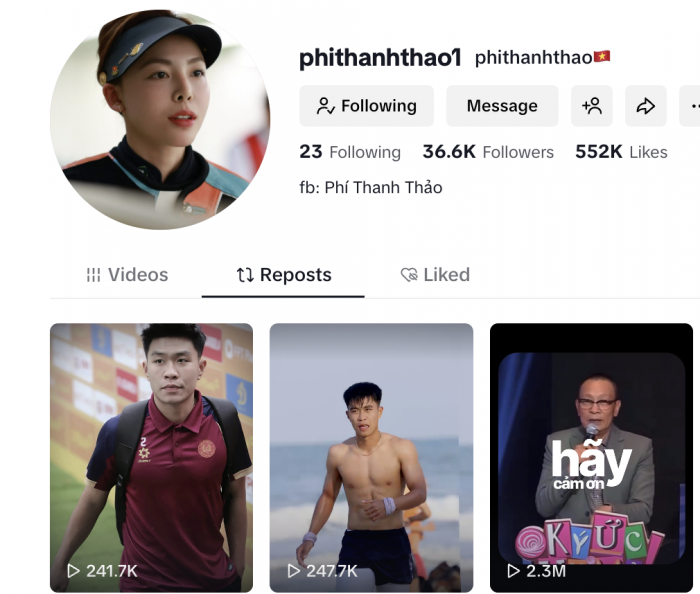Open the profile picture
The width and height of the screenshot is (700, 594).
[160, 120]
